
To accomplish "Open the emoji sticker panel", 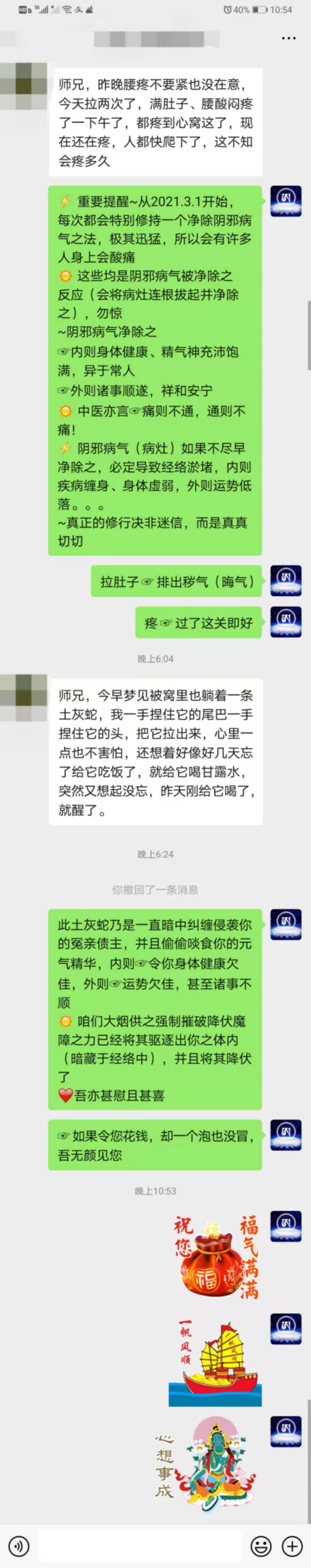I will point(261,1546).
